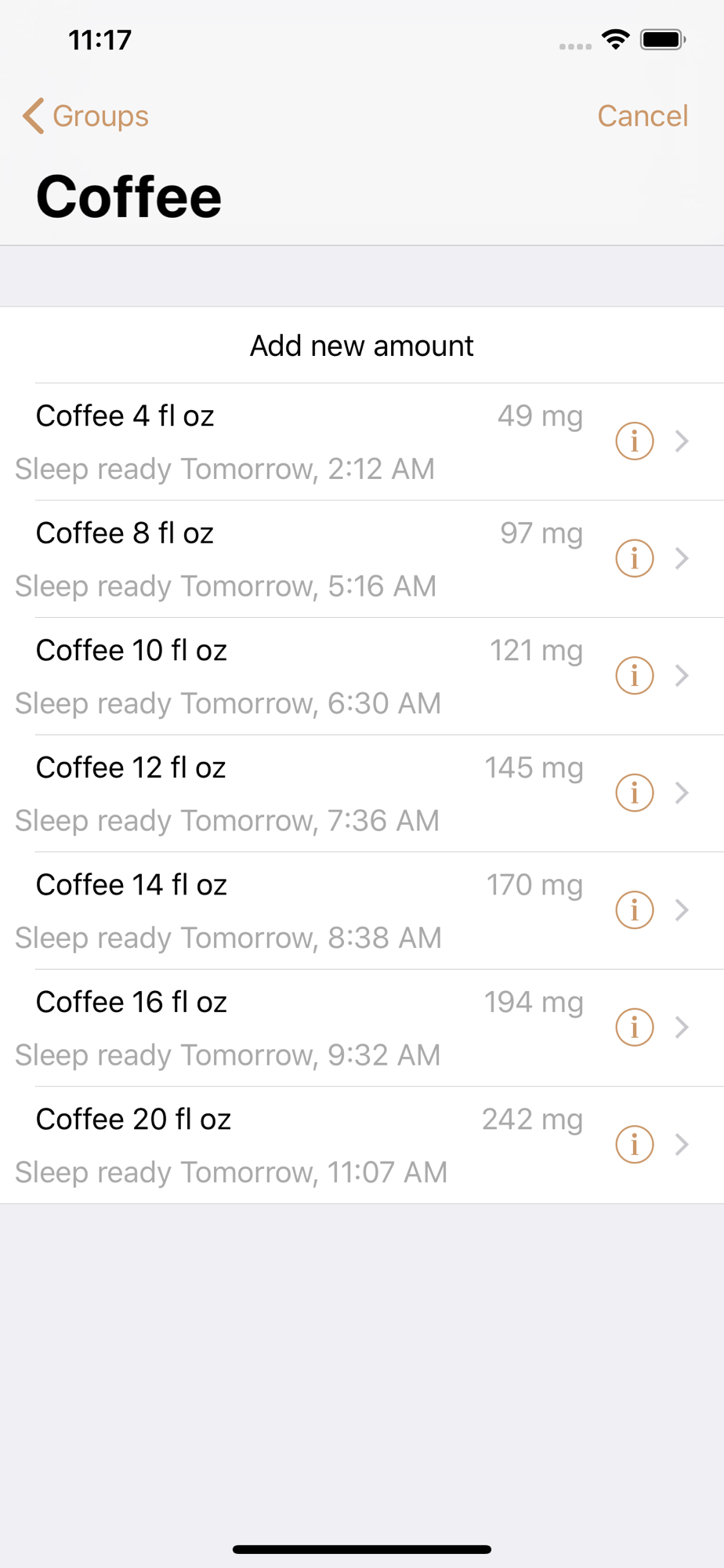Select Coffee 4 fl oz row

362,442
